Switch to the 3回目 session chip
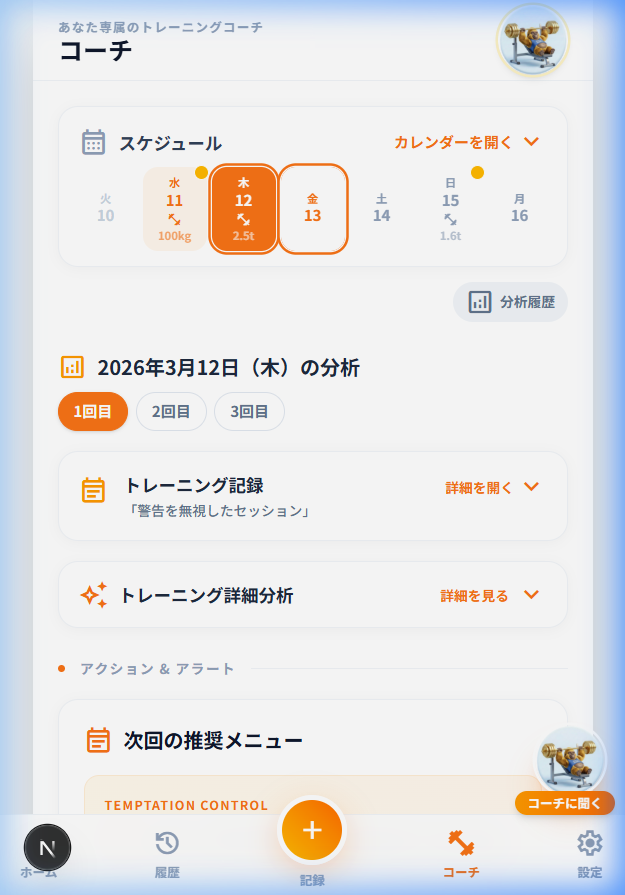625x895 pixels. (x=249, y=411)
